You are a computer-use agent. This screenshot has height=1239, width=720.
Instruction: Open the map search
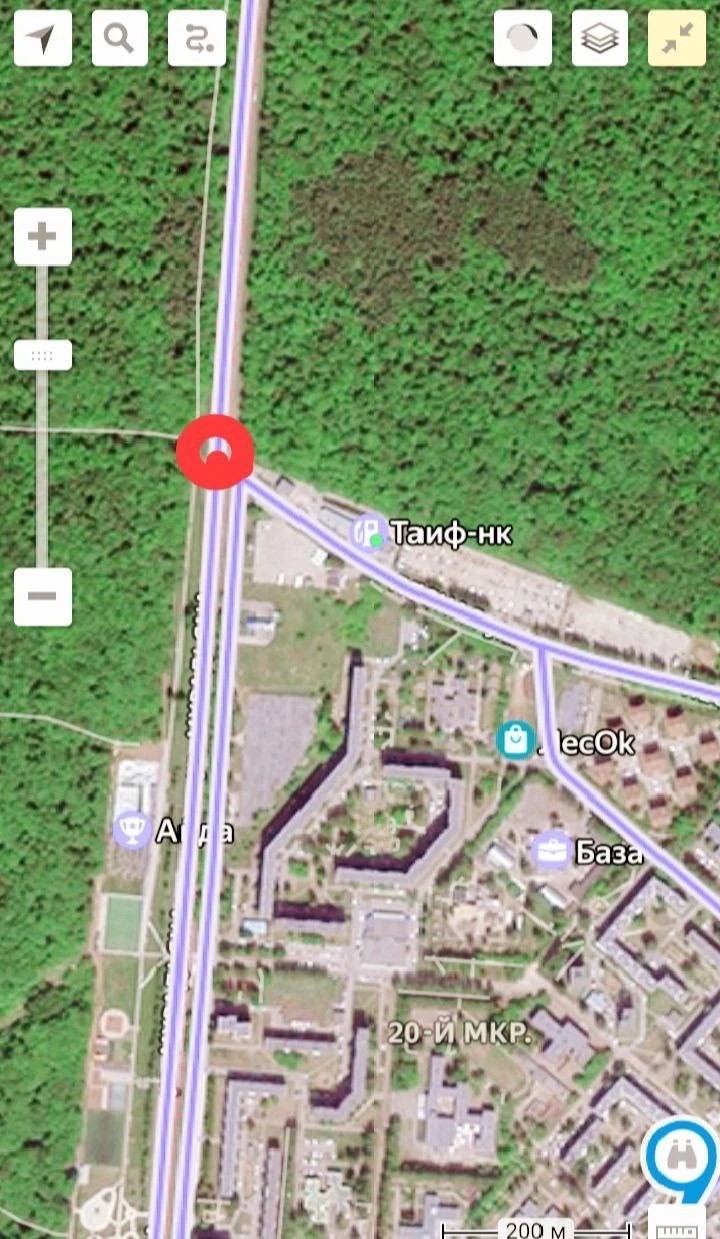pos(120,39)
